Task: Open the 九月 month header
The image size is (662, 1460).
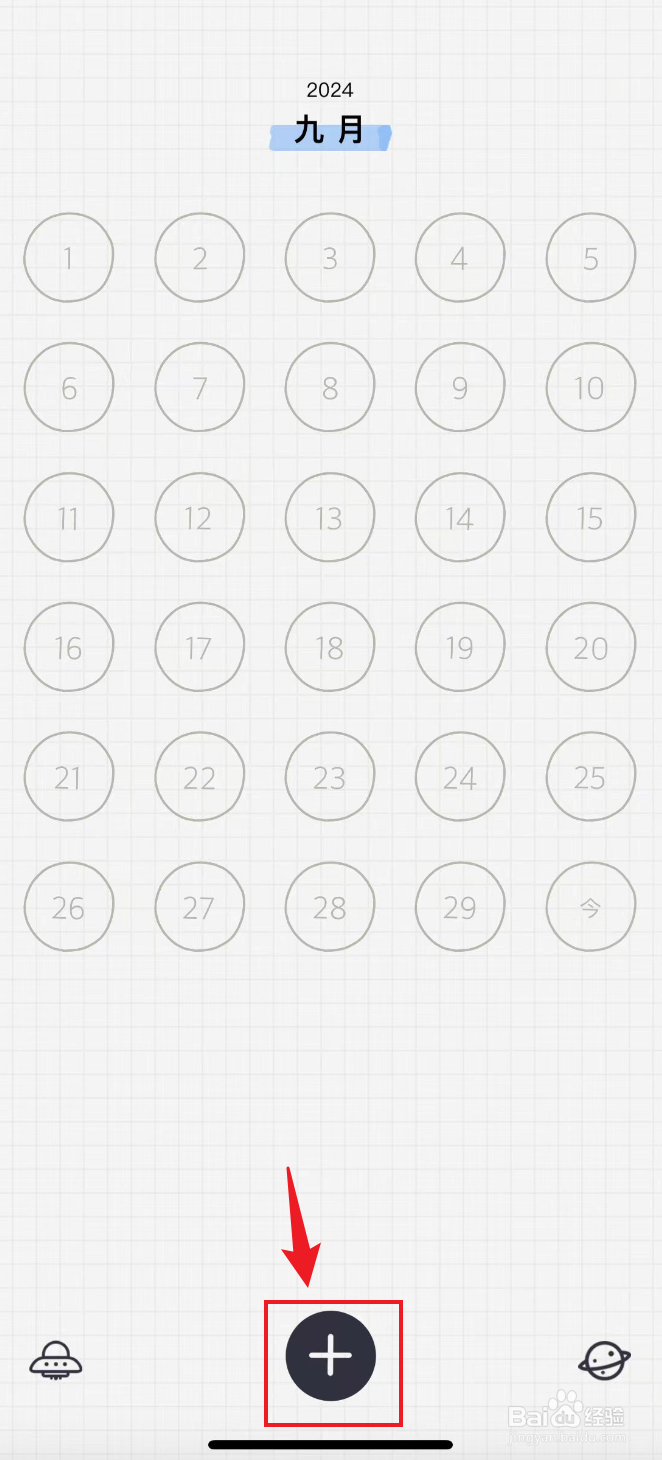Action: [x=330, y=132]
